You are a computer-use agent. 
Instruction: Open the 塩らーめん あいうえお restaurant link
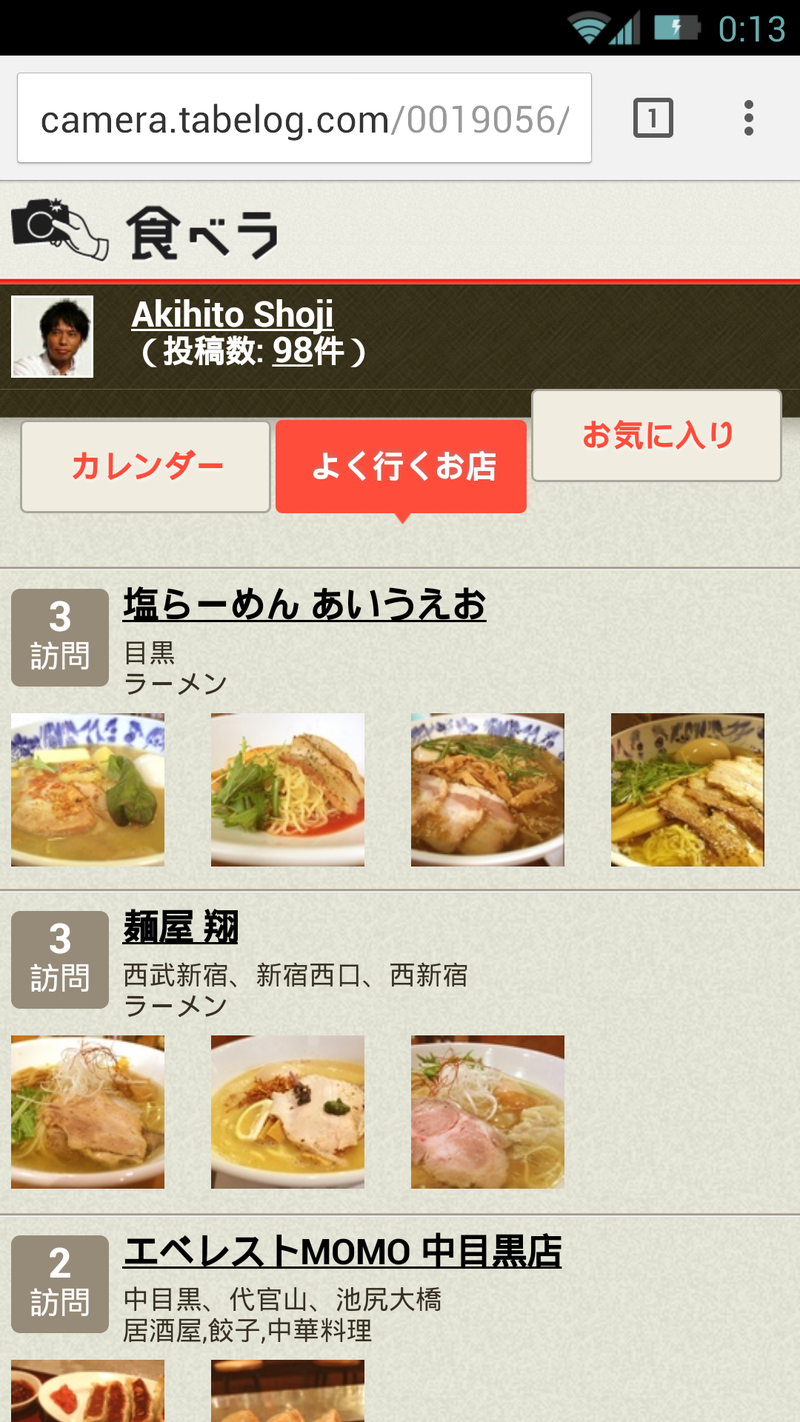[x=304, y=604]
